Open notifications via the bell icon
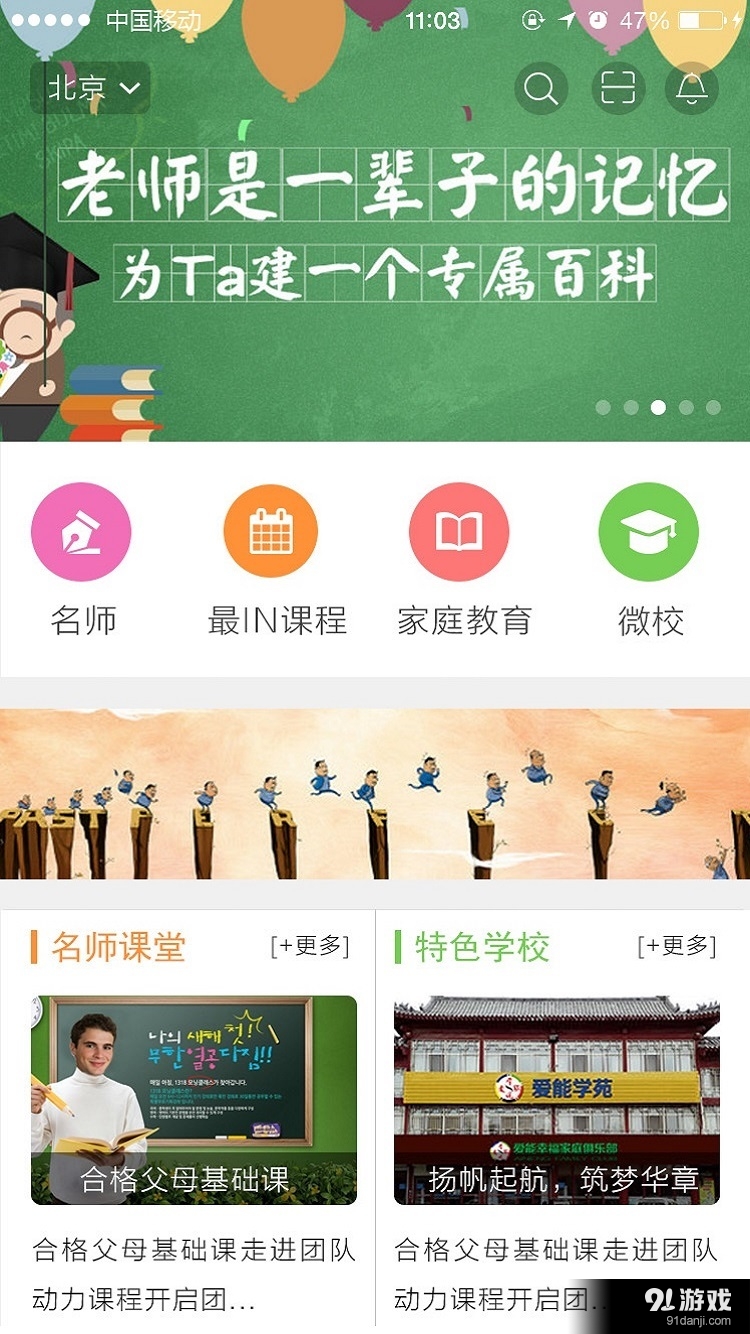The height and width of the screenshot is (1334, 750). point(691,89)
